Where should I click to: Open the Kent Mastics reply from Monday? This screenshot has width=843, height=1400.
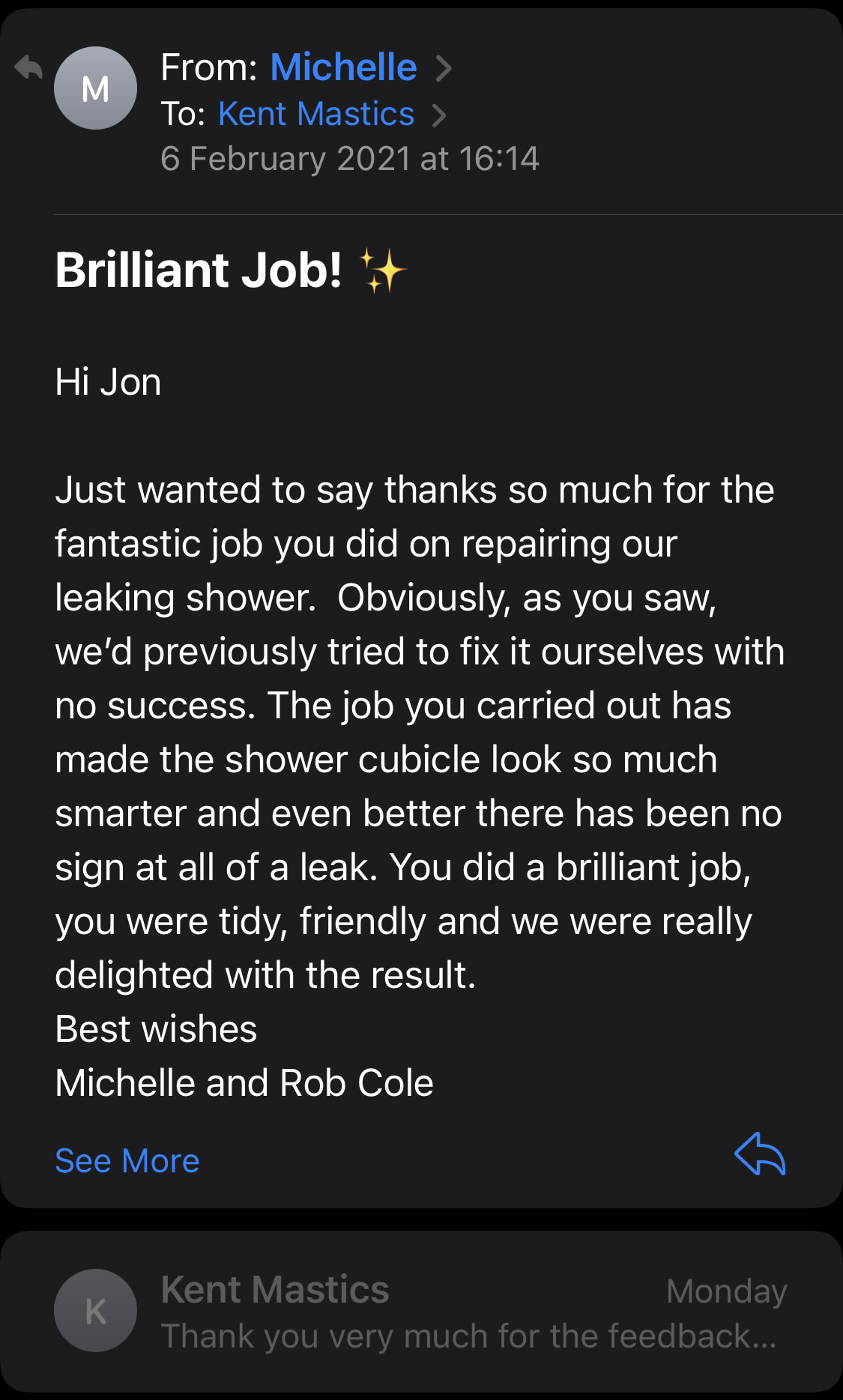421,1312
